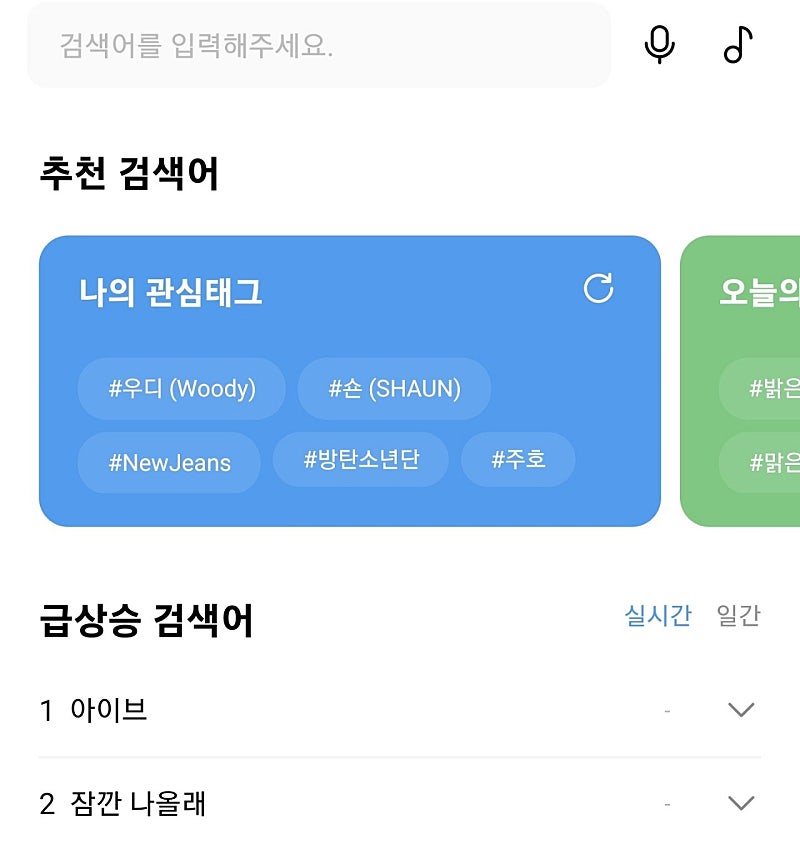800x844 pixels.
Task: Open the trending search 아이브
Action: 109,710
